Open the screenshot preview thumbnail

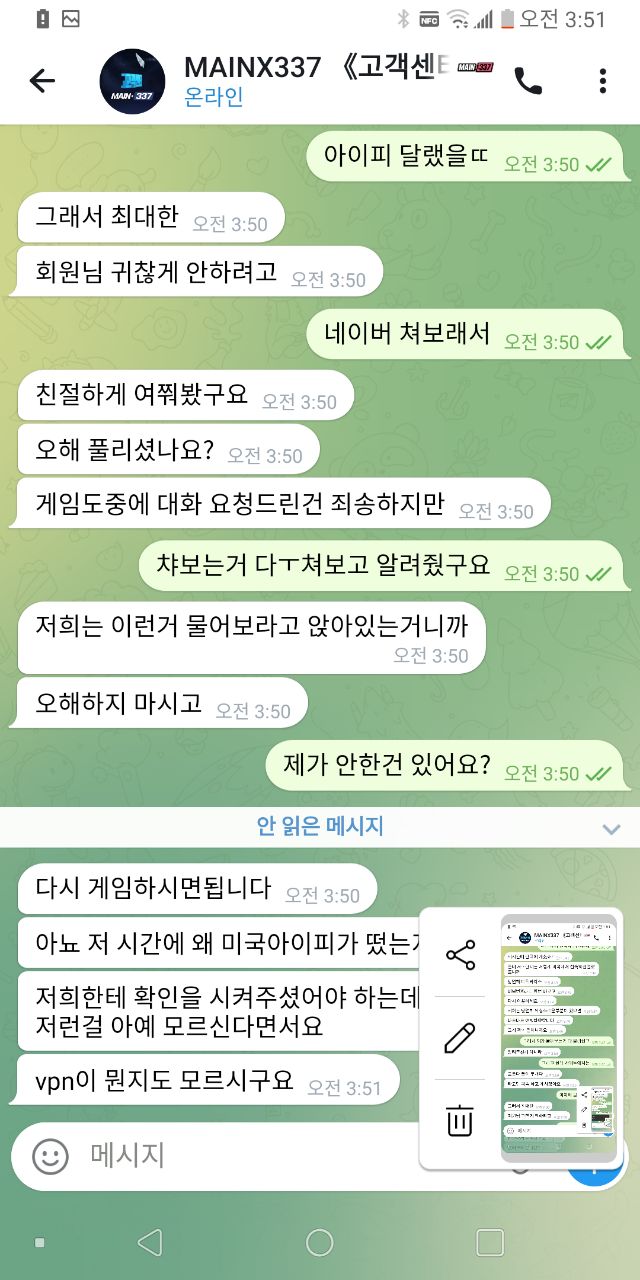560,1038
